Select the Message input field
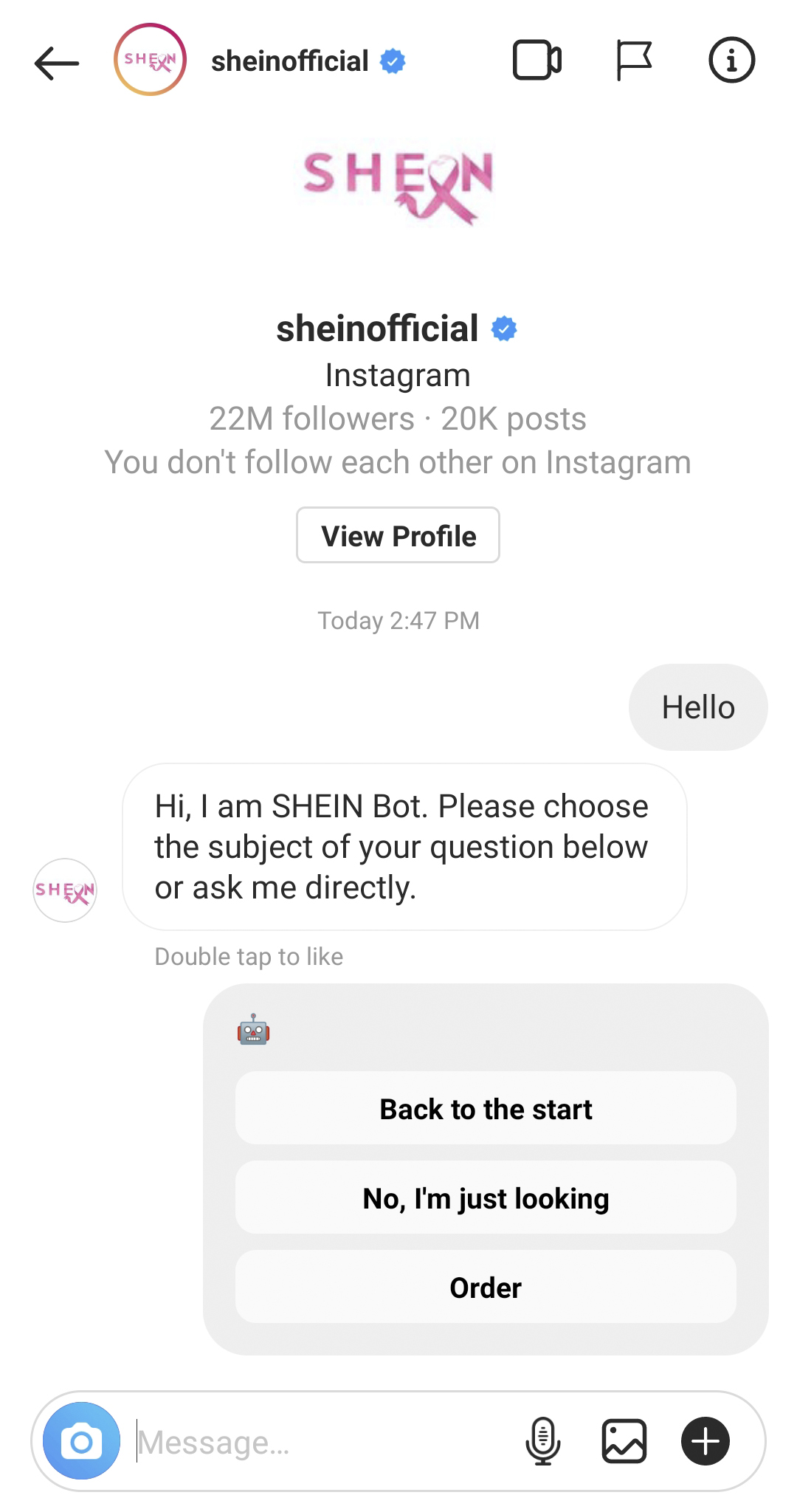797x1512 pixels. coord(295,1442)
